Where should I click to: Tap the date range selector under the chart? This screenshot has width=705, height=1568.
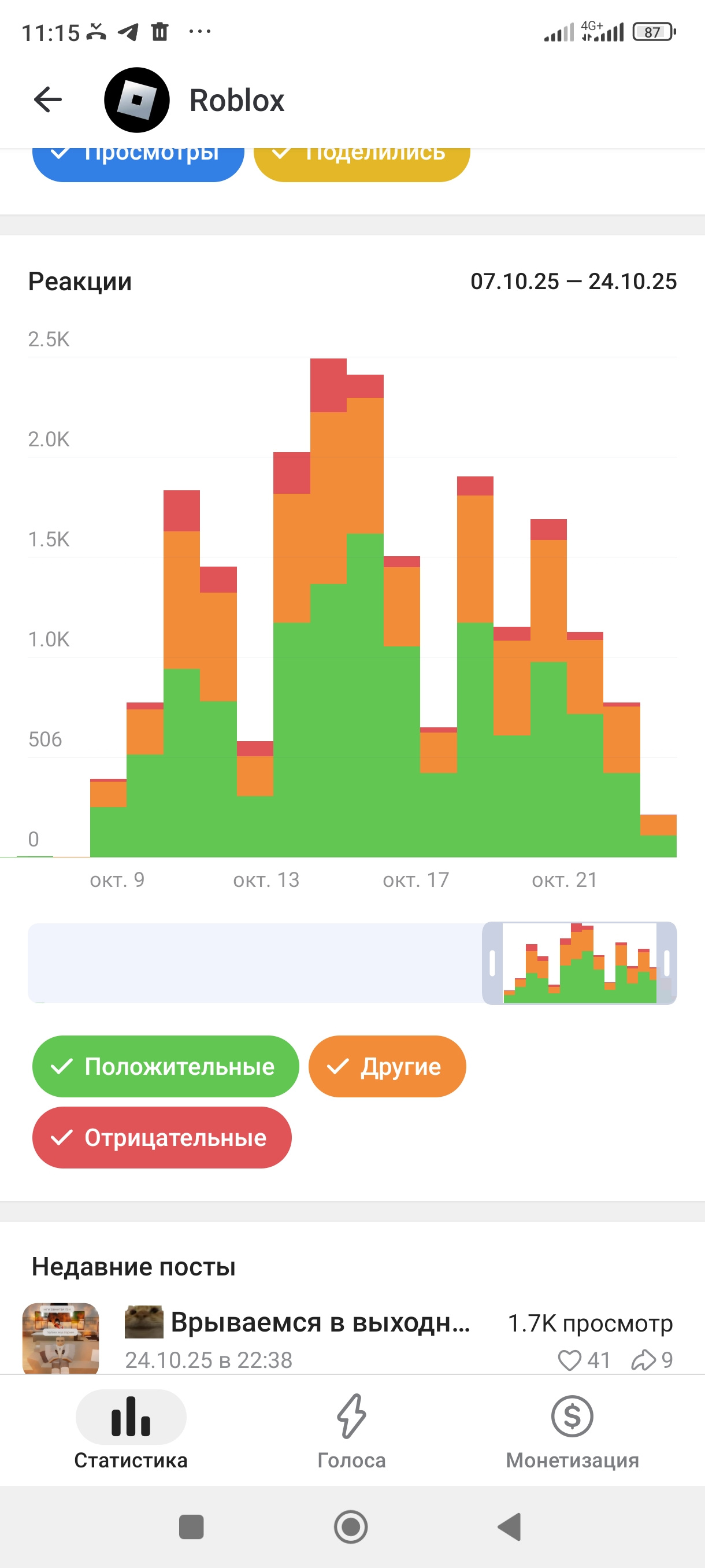579,963
